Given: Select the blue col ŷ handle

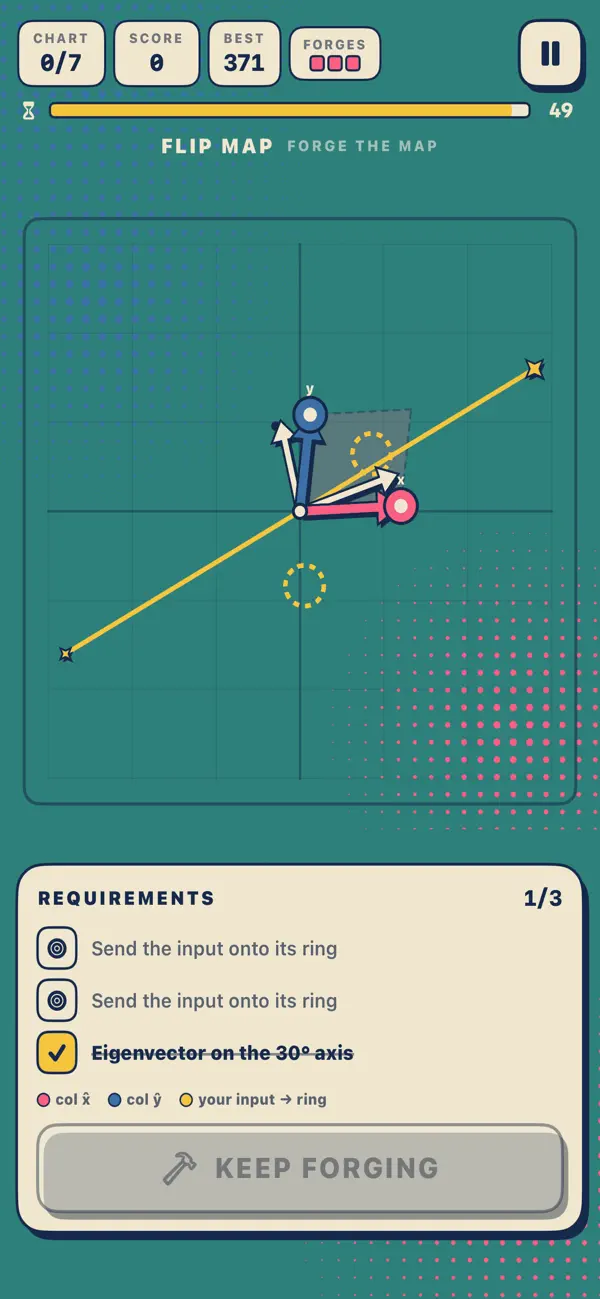Looking at the screenshot, I should [x=310, y=414].
